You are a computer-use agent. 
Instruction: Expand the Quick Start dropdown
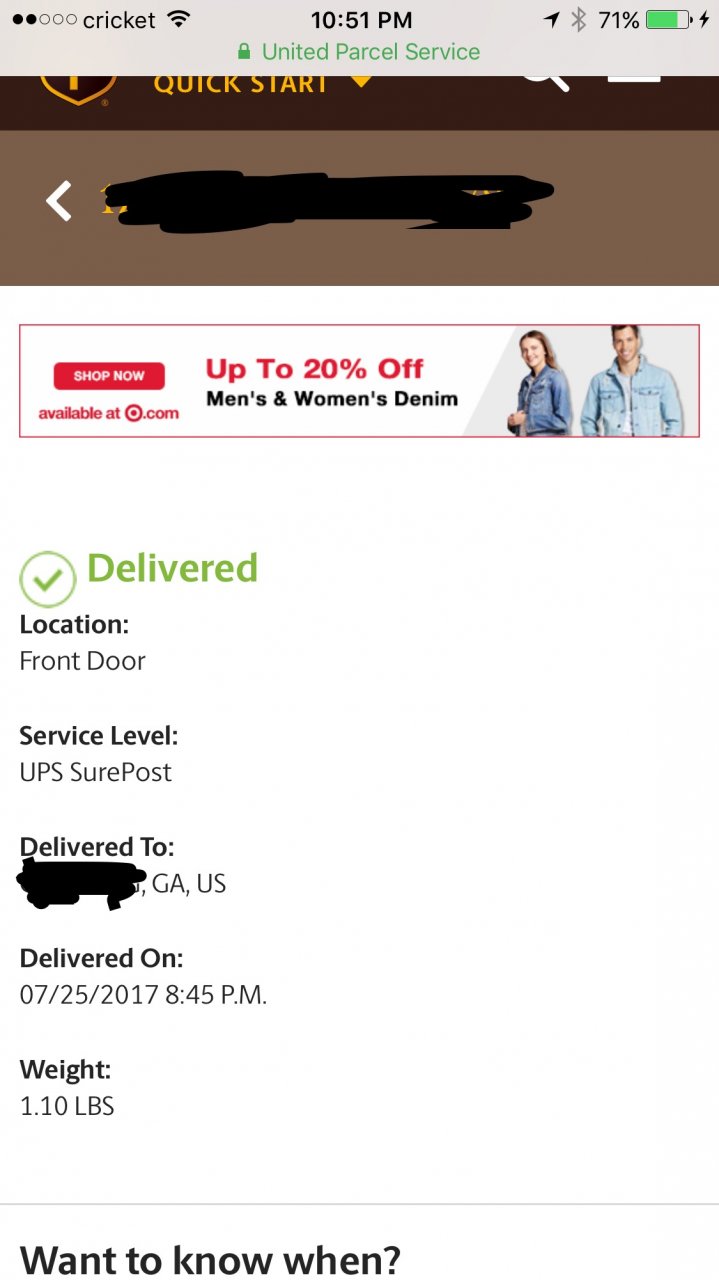(262, 83)
